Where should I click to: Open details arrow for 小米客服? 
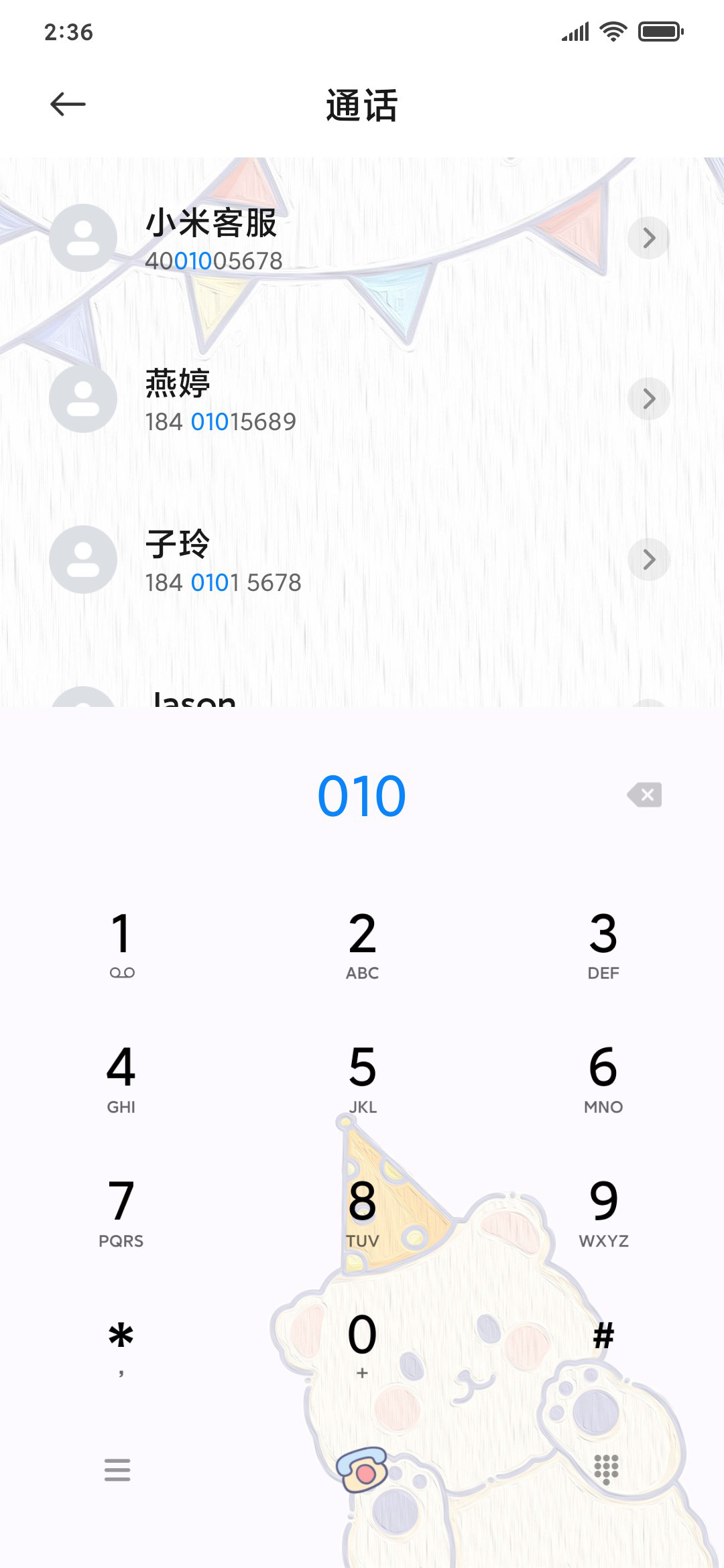[x=648, y=238]
